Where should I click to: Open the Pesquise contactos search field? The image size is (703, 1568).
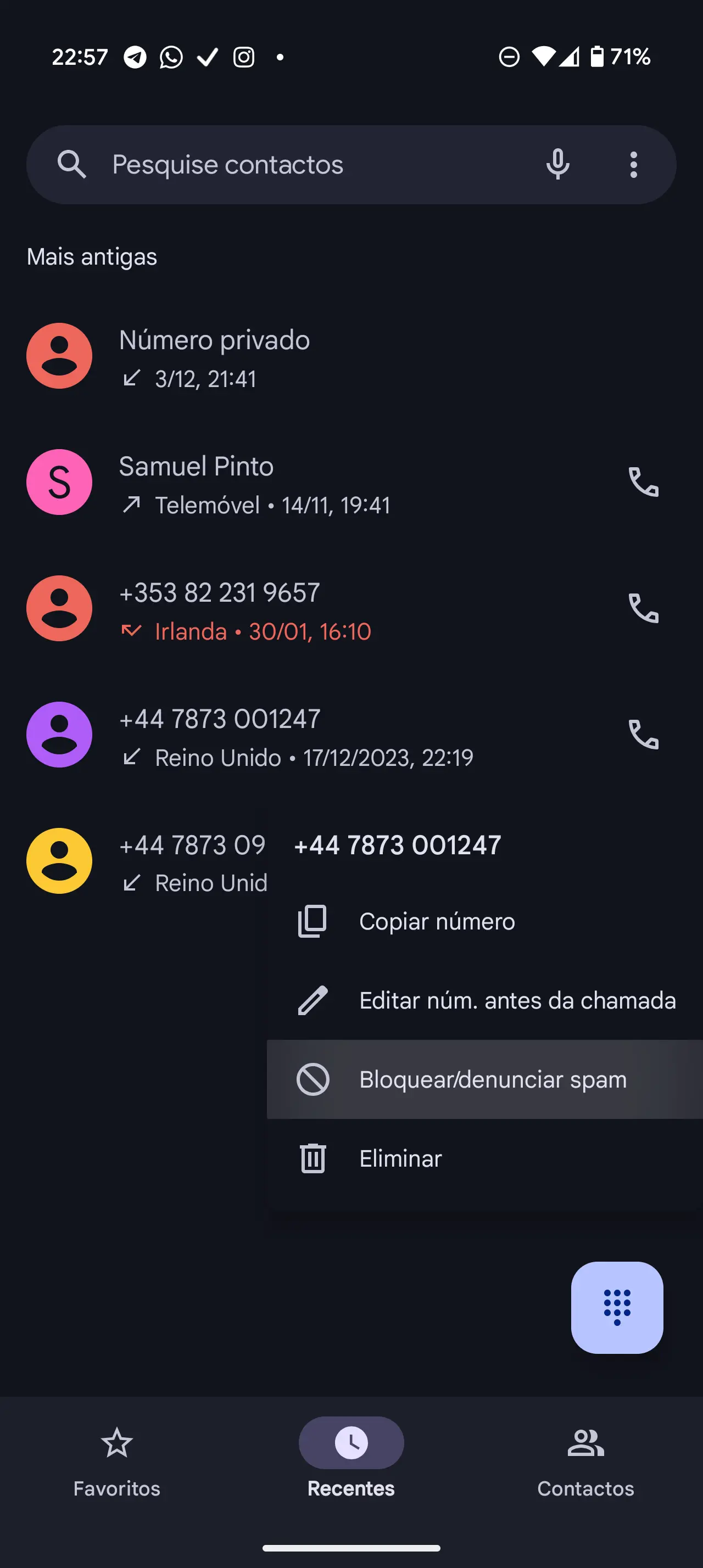(x=292, y=165)
